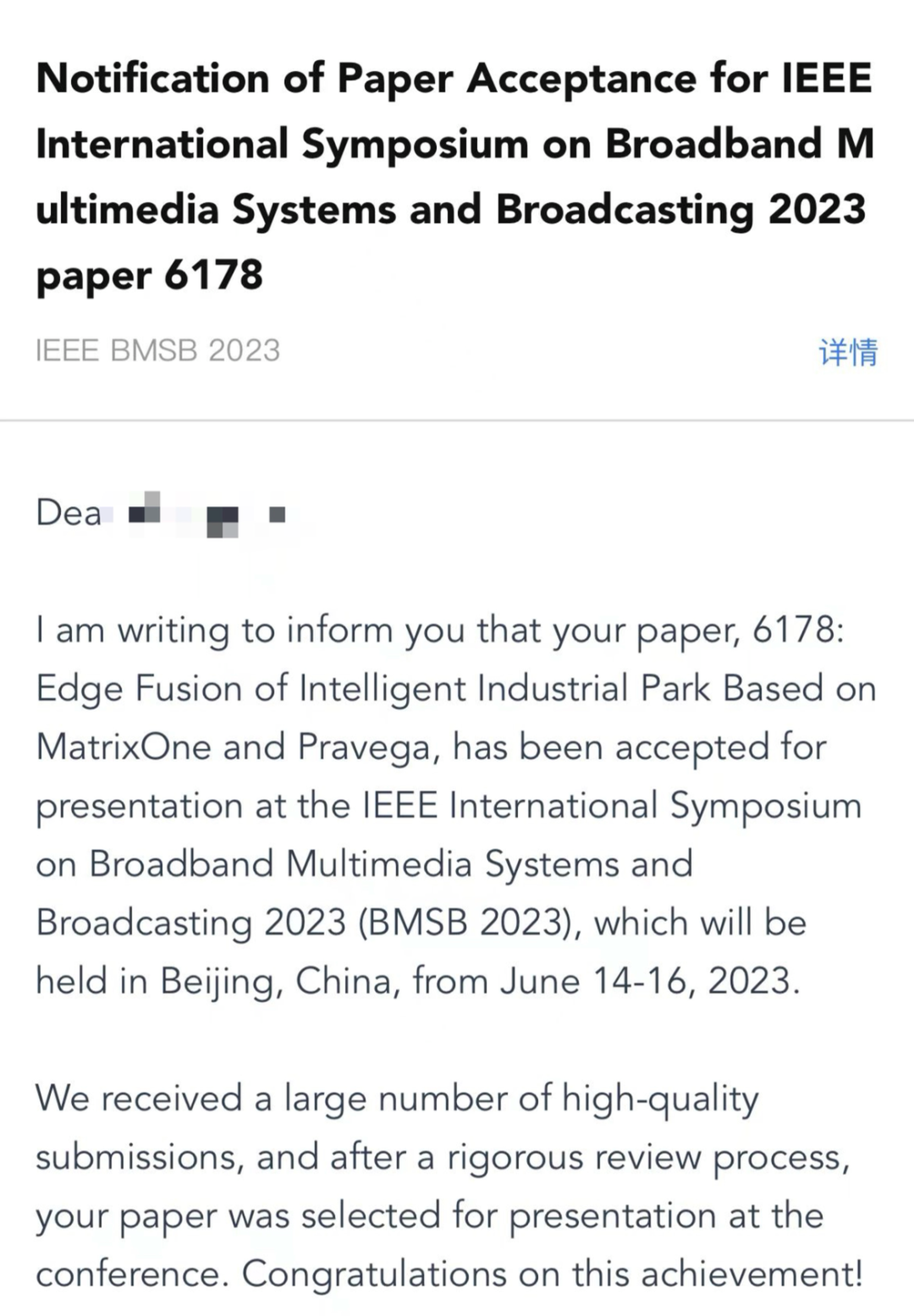Image resolution: width=914 pixels, height=1316 pixels.
Task: Select the sender name IEEE BMSB 2023
Action: coord(157,350)
